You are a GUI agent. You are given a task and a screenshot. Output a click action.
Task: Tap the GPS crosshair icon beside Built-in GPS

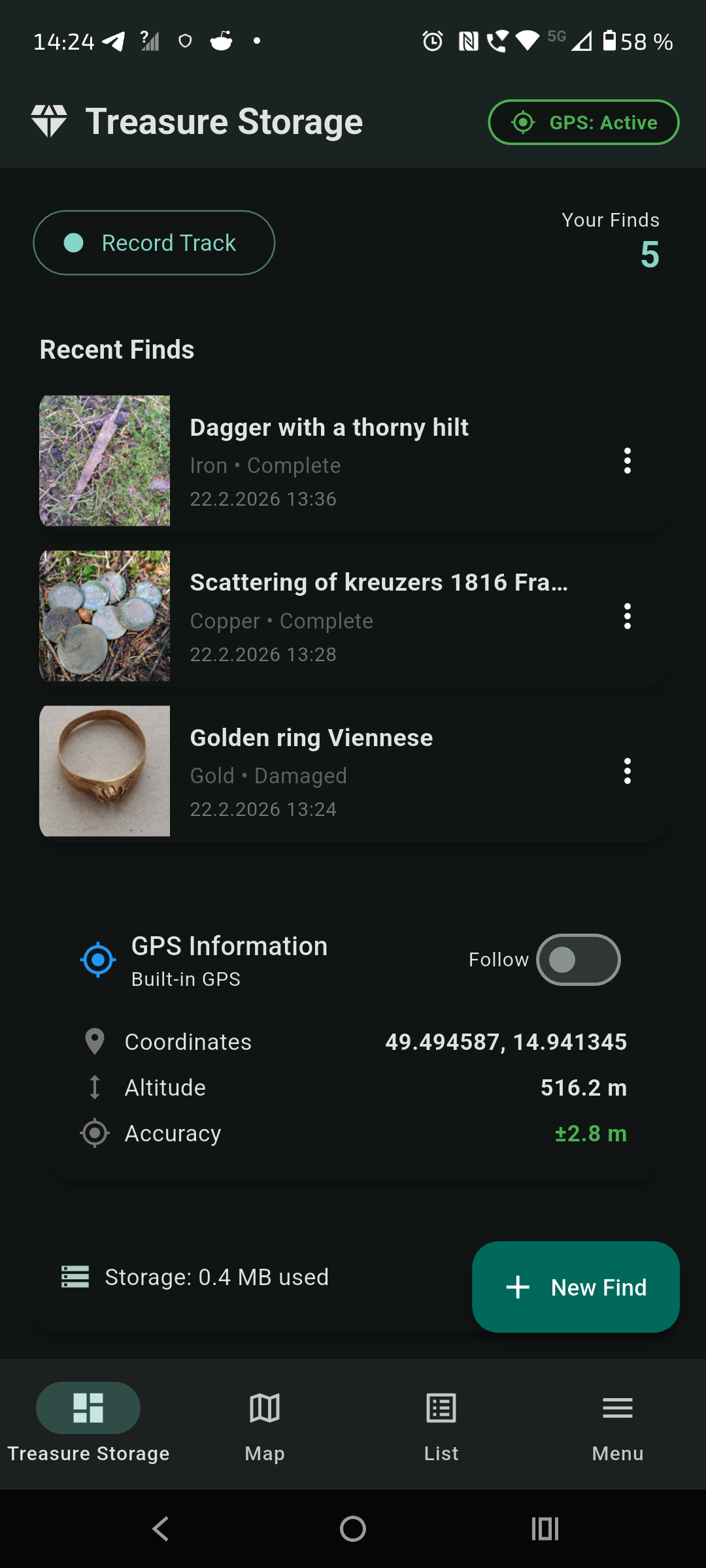click(x=98, y=960)
